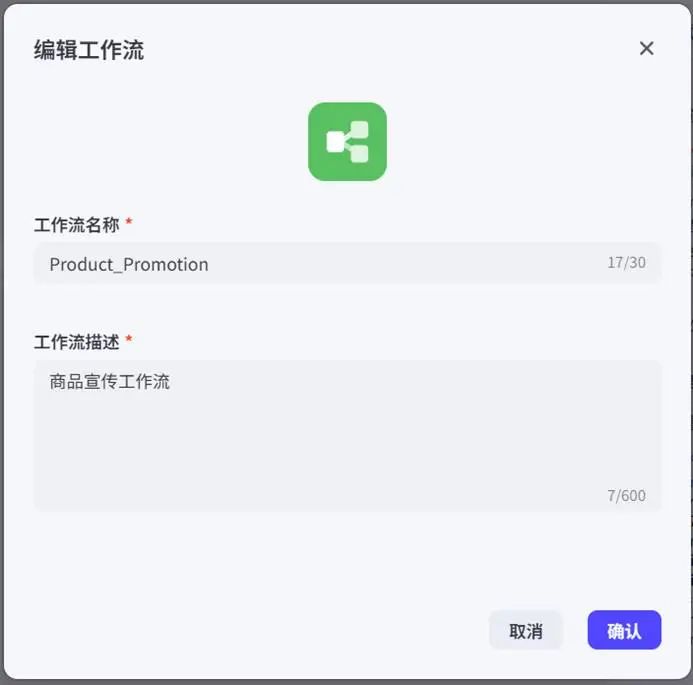Edit the 工作流名称 field
Image resolution: width=693 pixels, height=685 pixels.
pos(320,264)
